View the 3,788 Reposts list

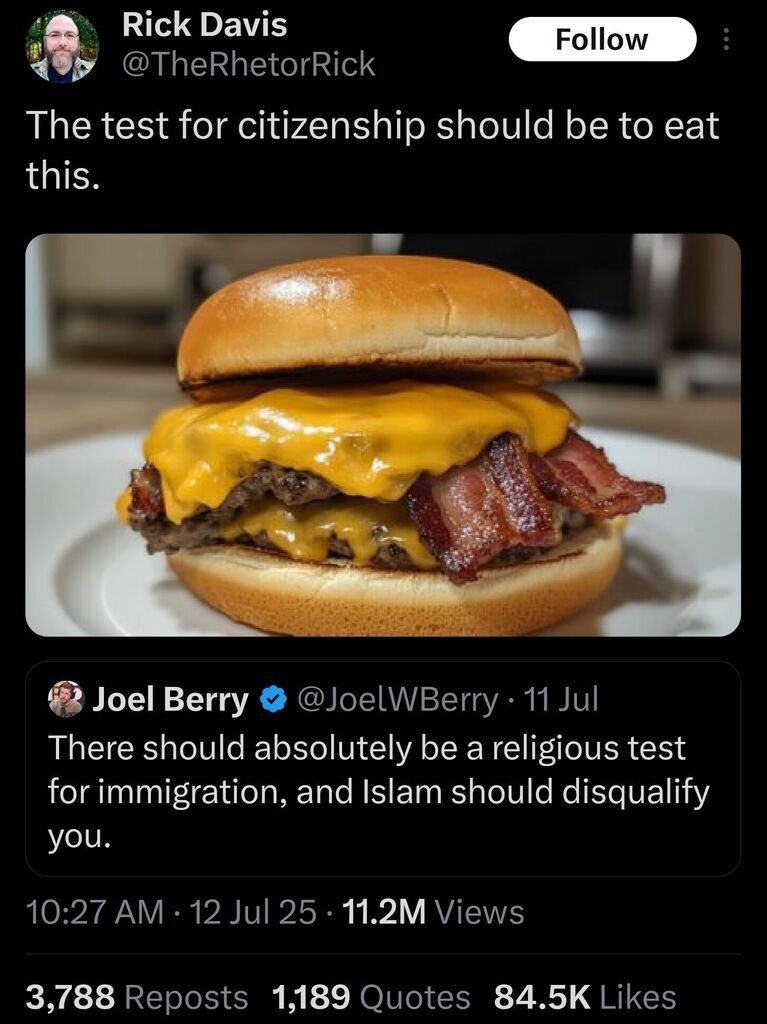coord(137,997)
